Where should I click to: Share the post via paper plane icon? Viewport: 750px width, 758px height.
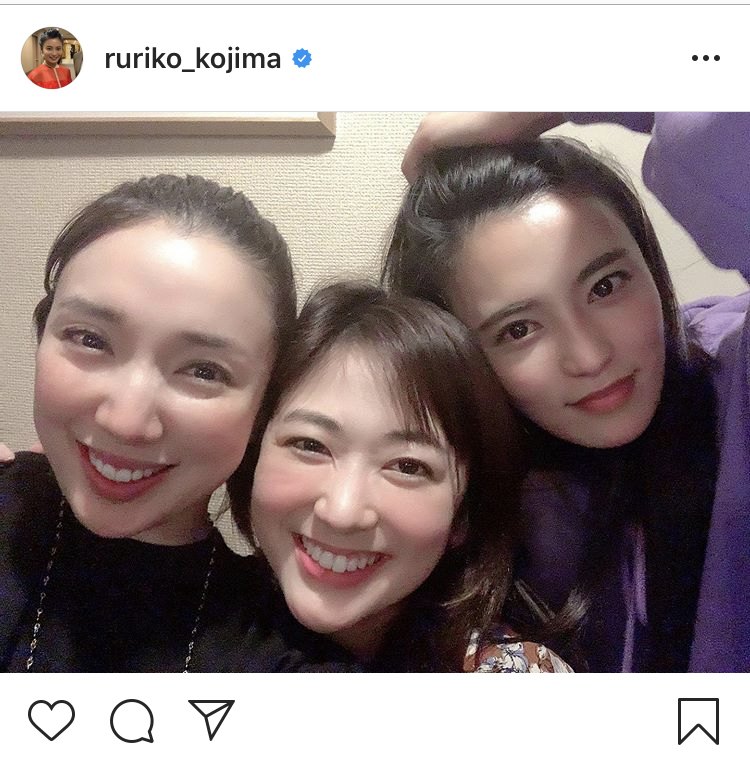coord(211,720)
